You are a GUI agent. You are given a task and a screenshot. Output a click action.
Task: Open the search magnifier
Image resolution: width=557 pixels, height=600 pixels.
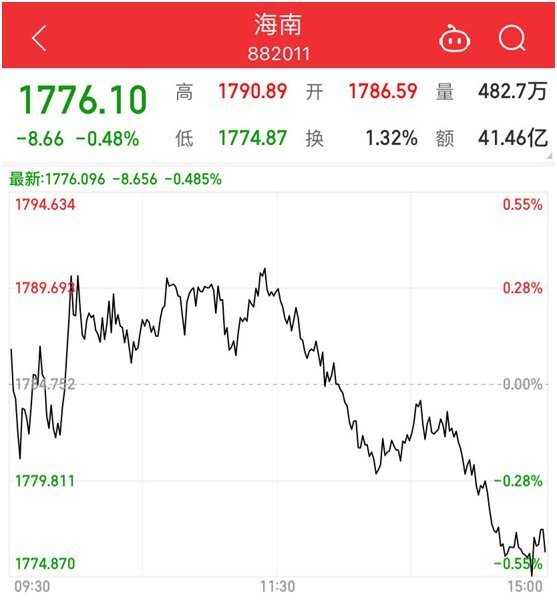point(512,38)
